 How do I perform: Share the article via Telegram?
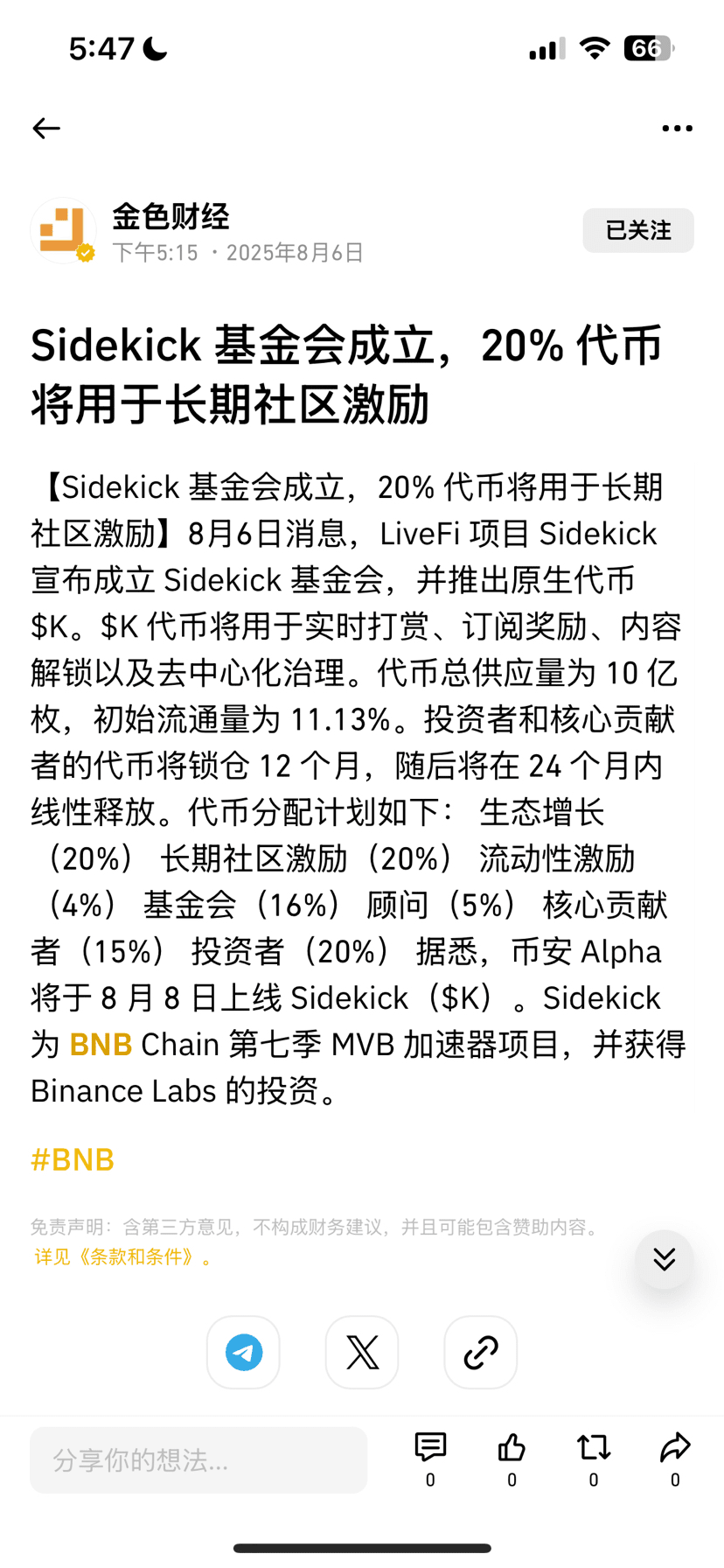(243, 1353)
